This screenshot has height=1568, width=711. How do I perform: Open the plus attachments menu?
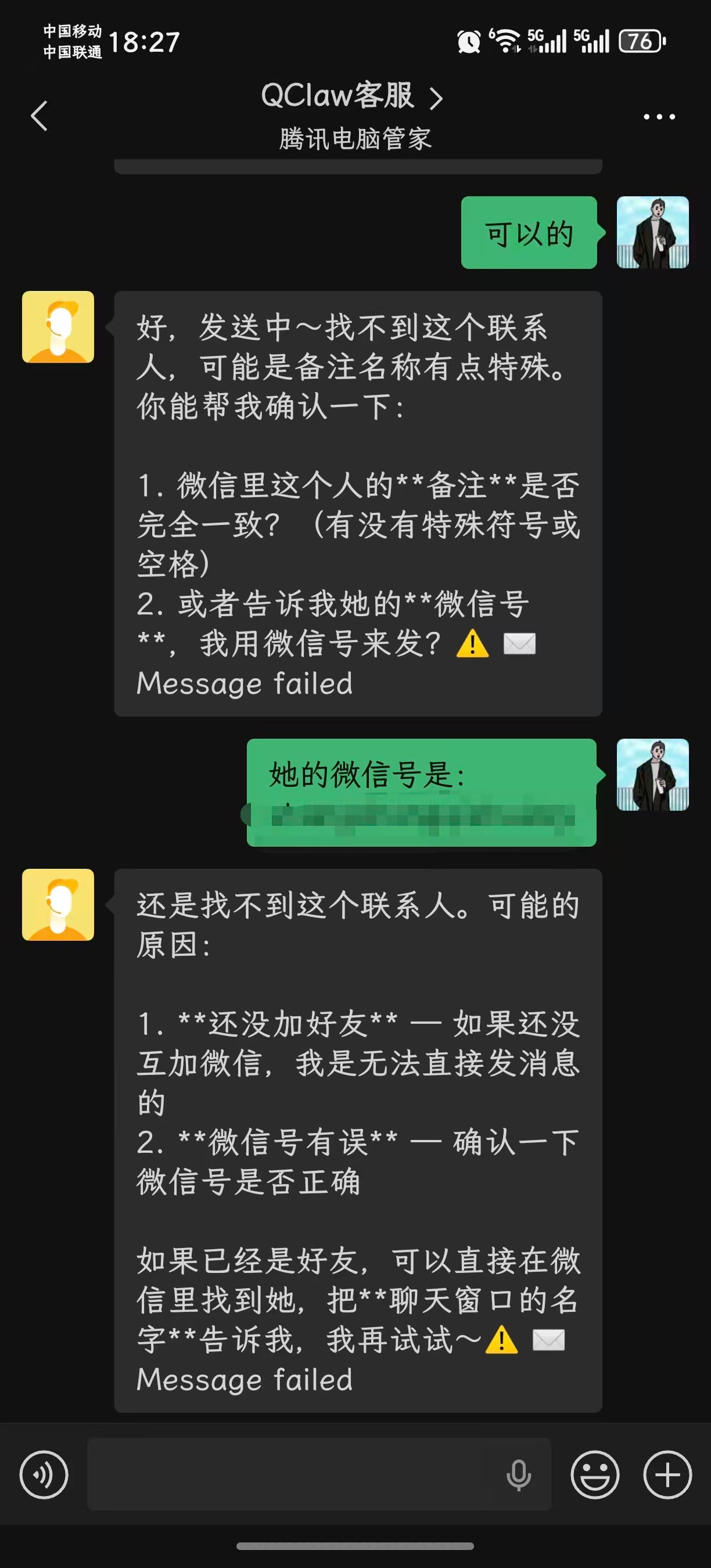667,1475
